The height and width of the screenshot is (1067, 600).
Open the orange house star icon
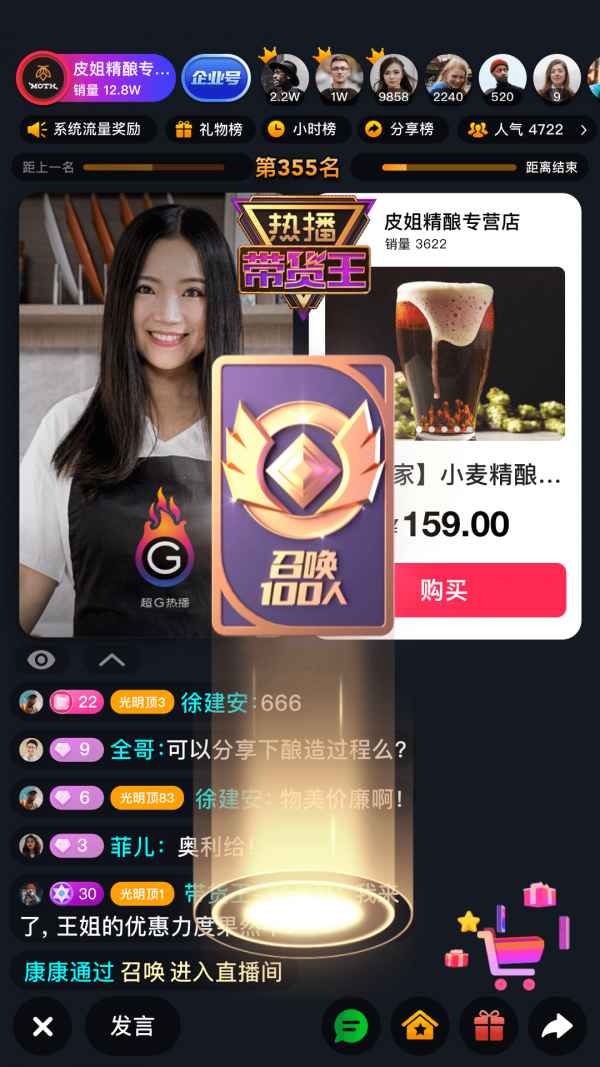(420, 1026)
